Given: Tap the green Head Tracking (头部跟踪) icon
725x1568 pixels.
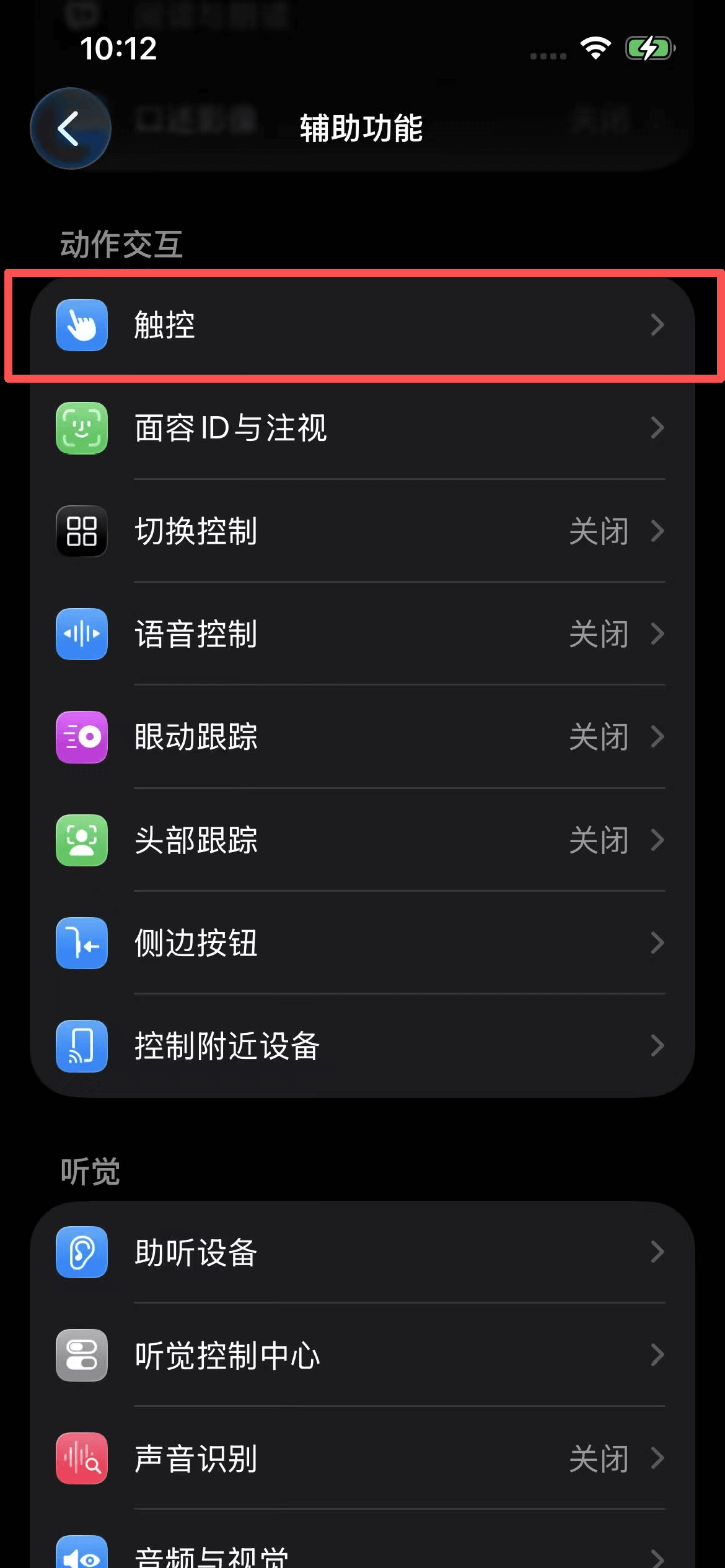Looking at the screenshot, I should pos(81,840).
